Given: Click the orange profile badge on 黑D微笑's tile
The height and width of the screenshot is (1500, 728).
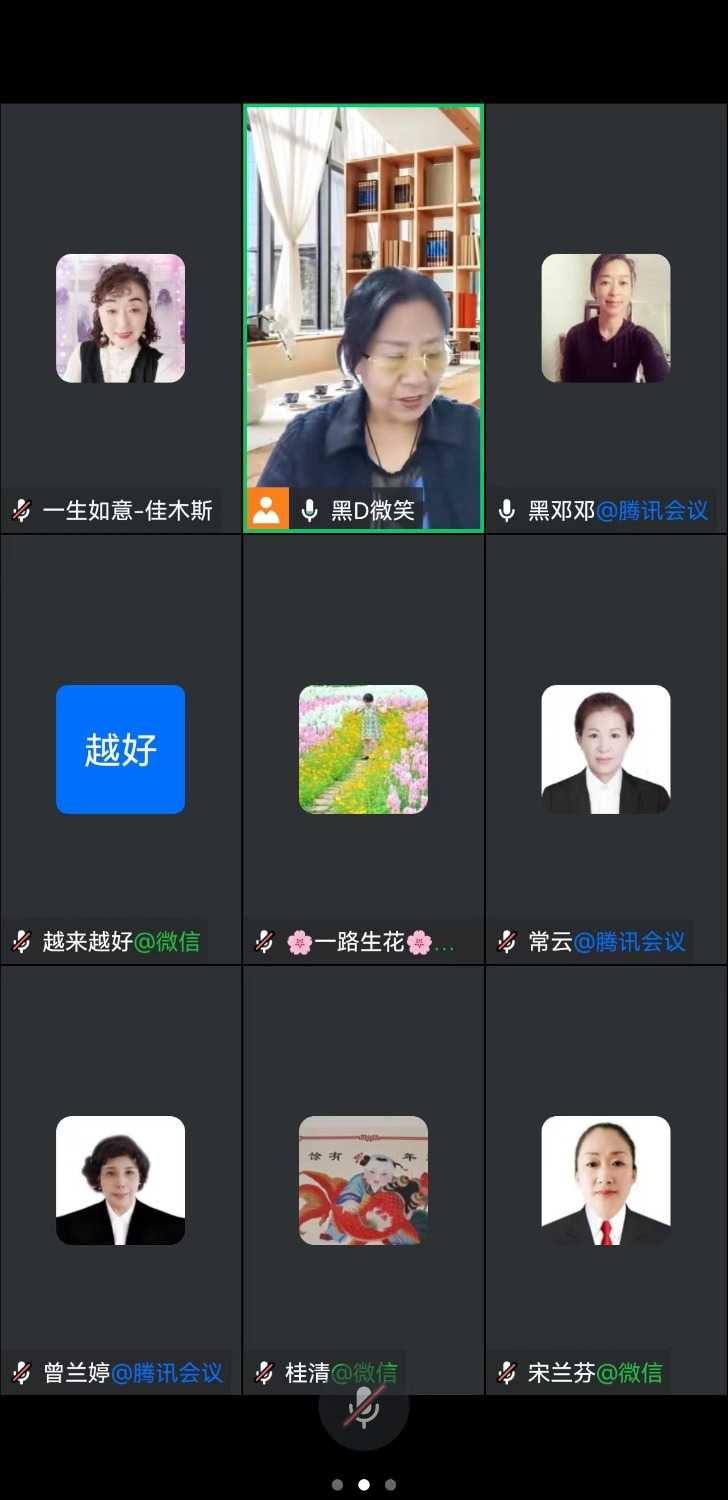Looking at the screenshot, I should point(267,508).
